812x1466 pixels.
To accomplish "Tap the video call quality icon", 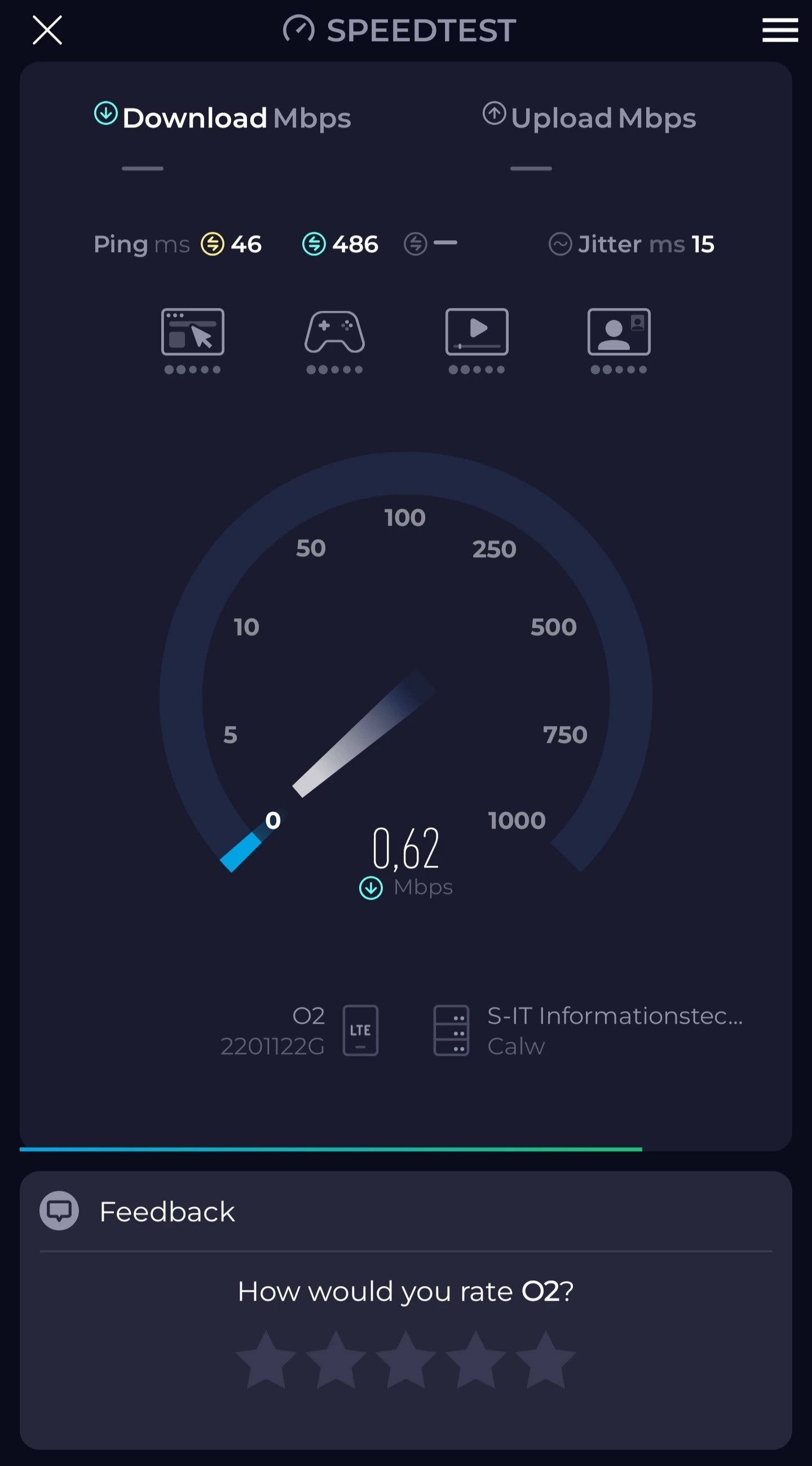I will [619, 332].
